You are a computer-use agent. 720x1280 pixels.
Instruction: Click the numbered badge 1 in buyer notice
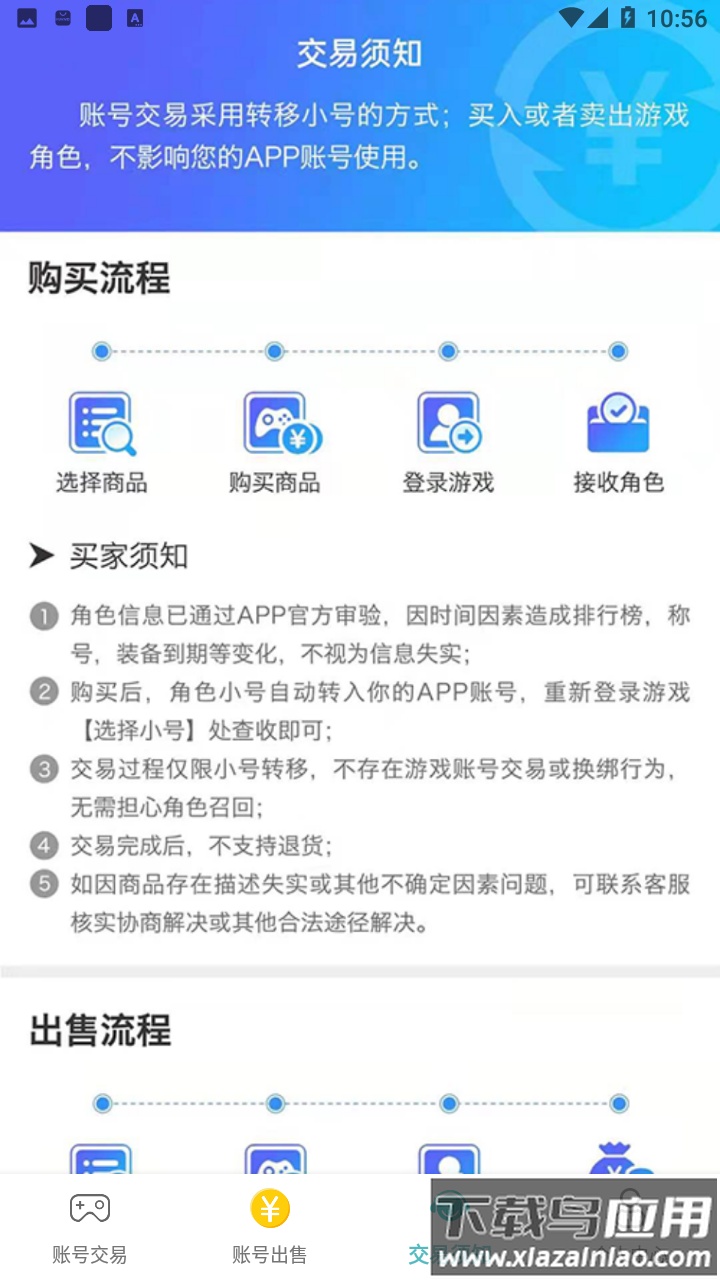point(44,616)
